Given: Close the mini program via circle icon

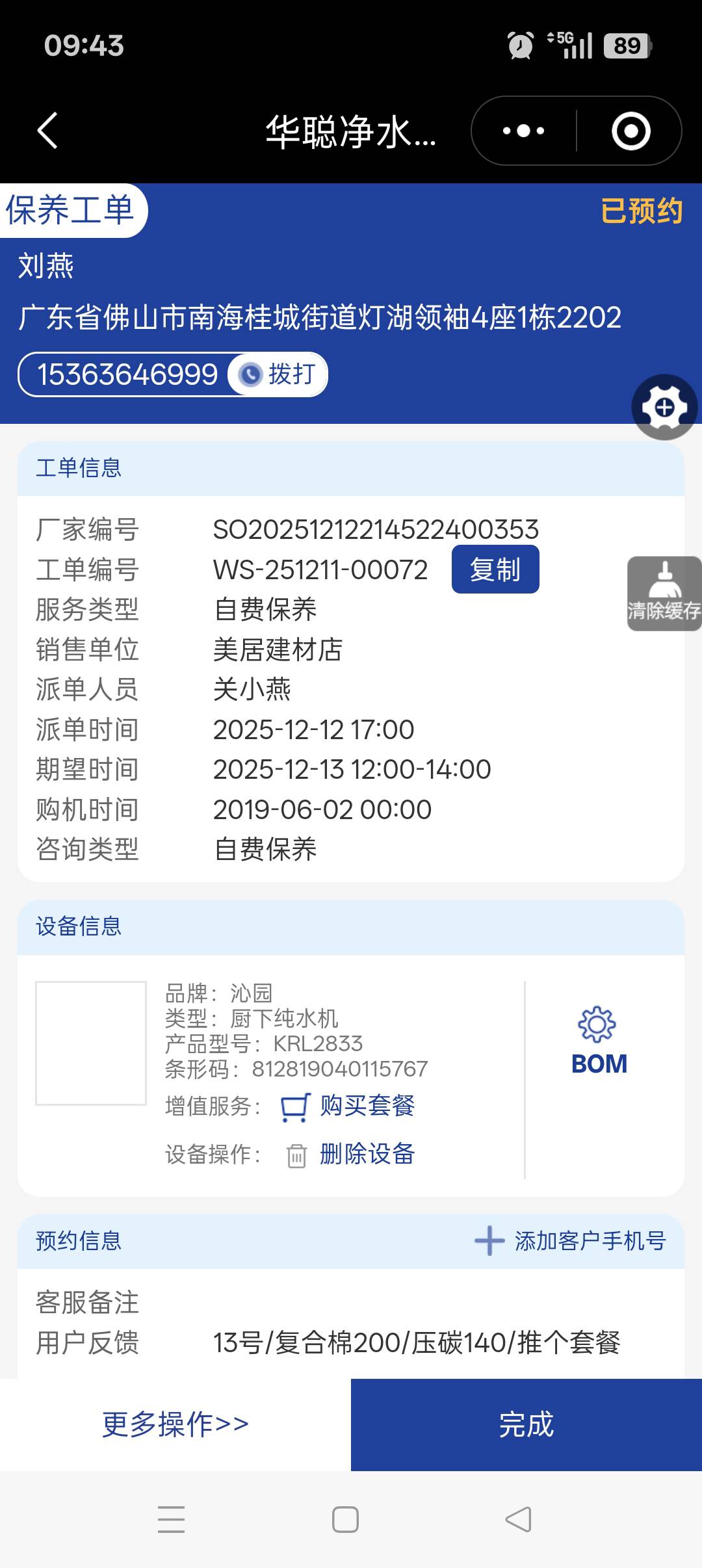Looking at the screenshot, I should point(630,131).
